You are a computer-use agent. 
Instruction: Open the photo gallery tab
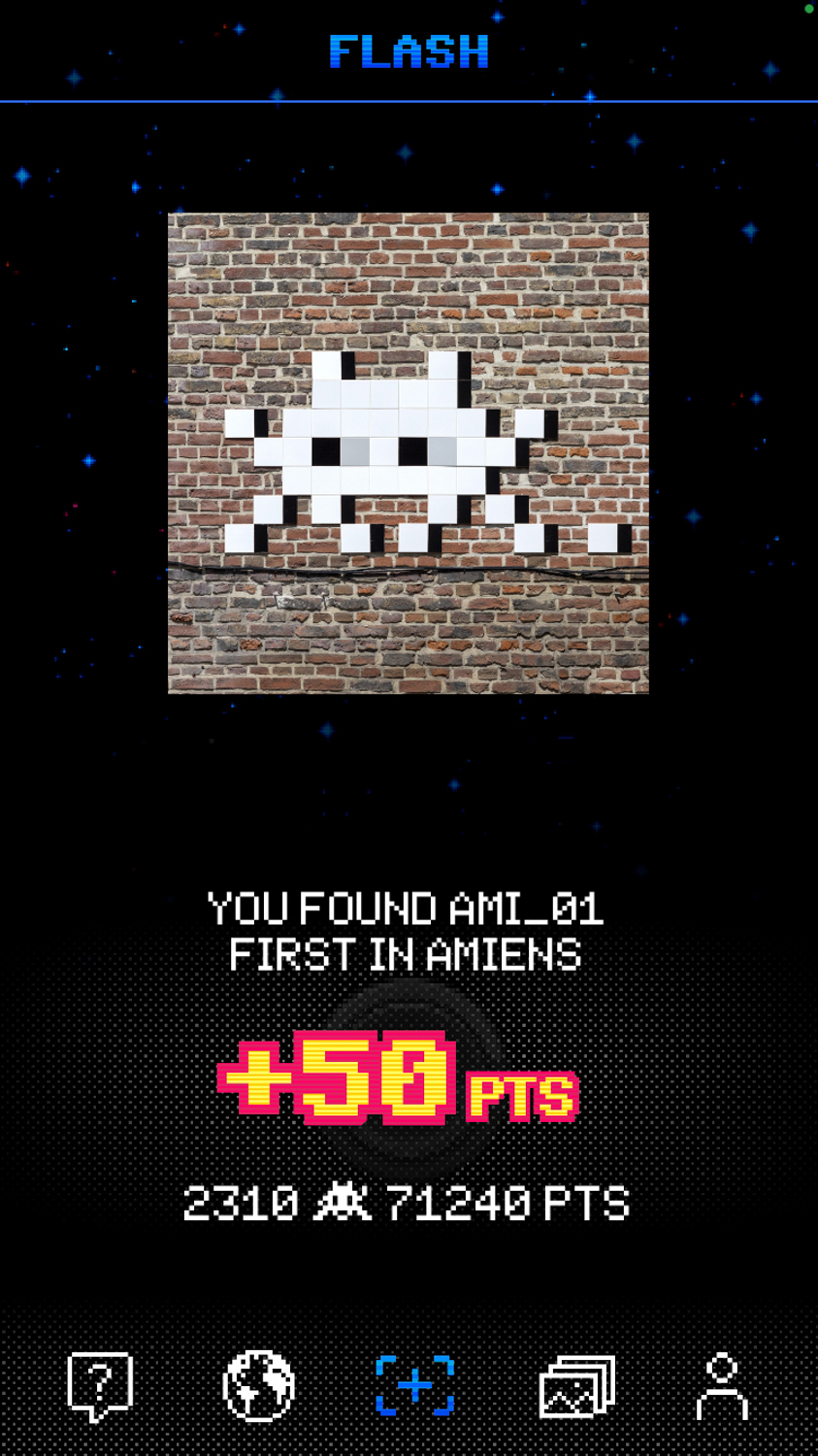point(577,1386)
